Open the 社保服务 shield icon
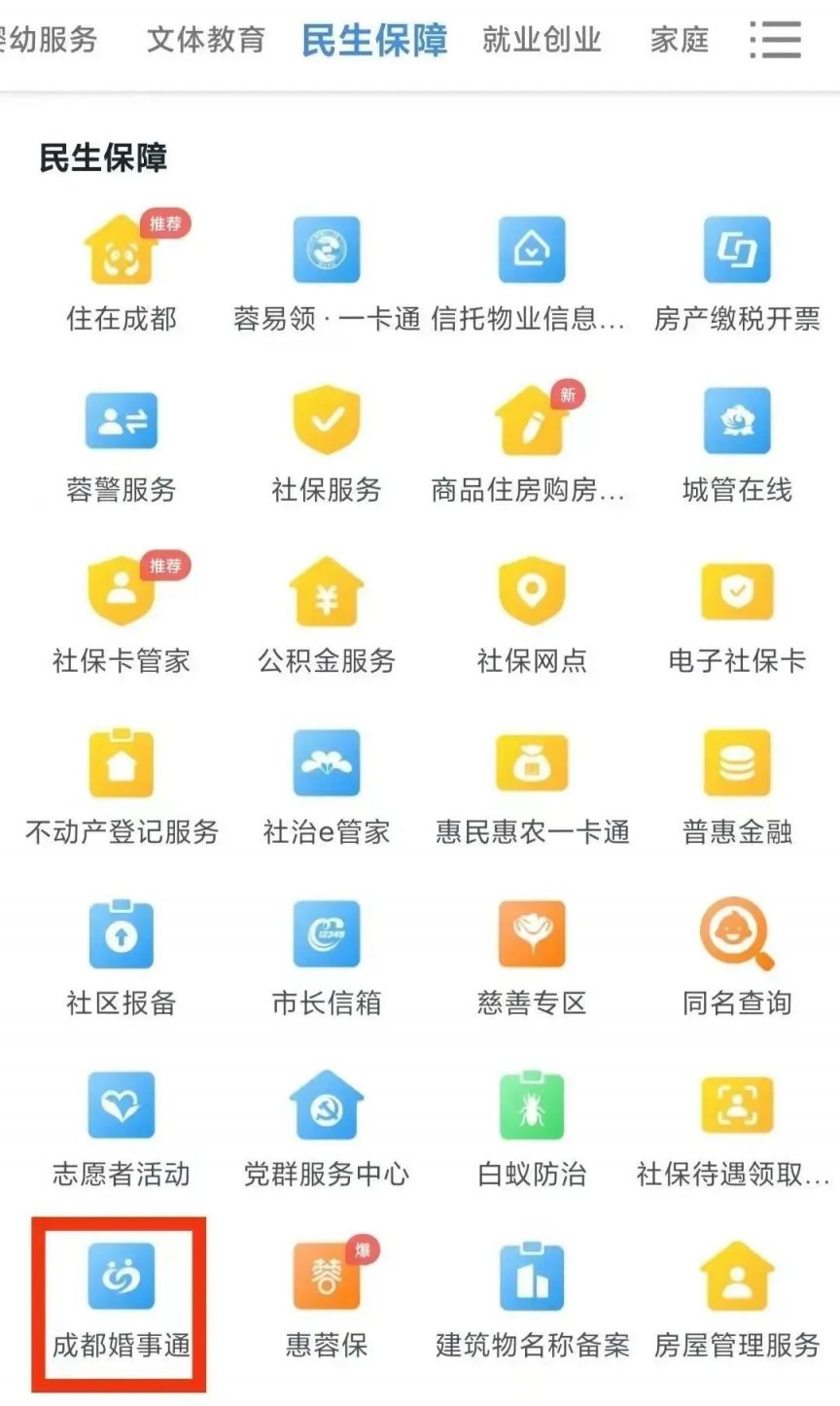The width and height of the screenshot is (840, 1406). pos(327,420)
